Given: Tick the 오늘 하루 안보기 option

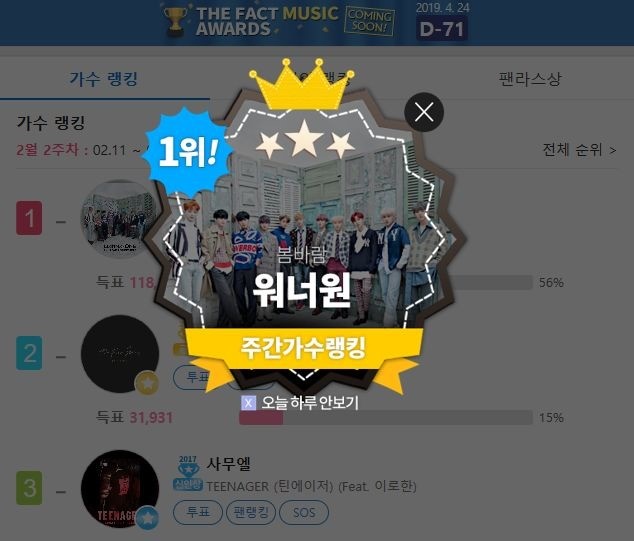Looking at the screenshot, I should click(249, 403).
